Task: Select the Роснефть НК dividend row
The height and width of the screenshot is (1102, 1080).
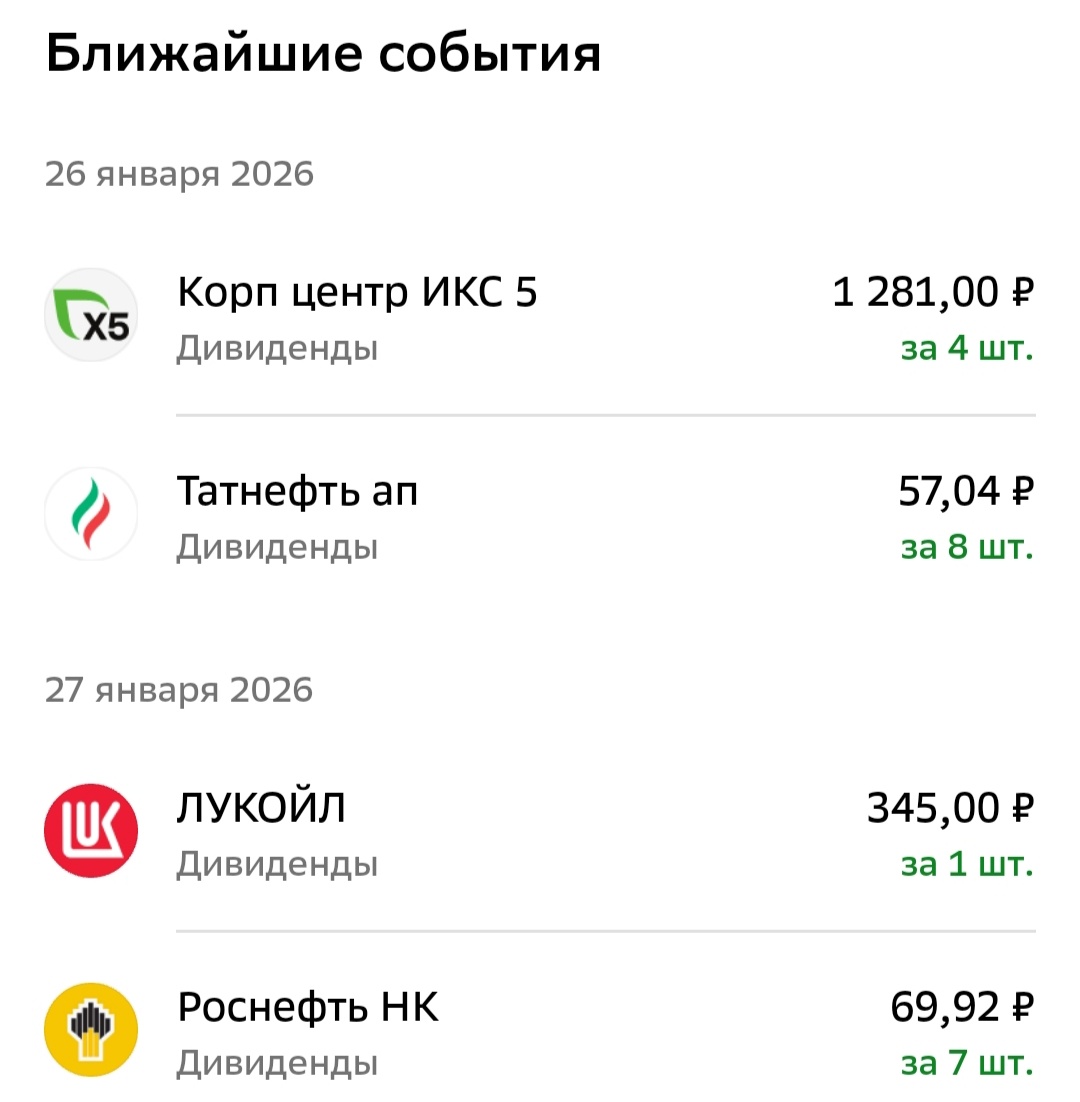Action: click(540, 1032)
